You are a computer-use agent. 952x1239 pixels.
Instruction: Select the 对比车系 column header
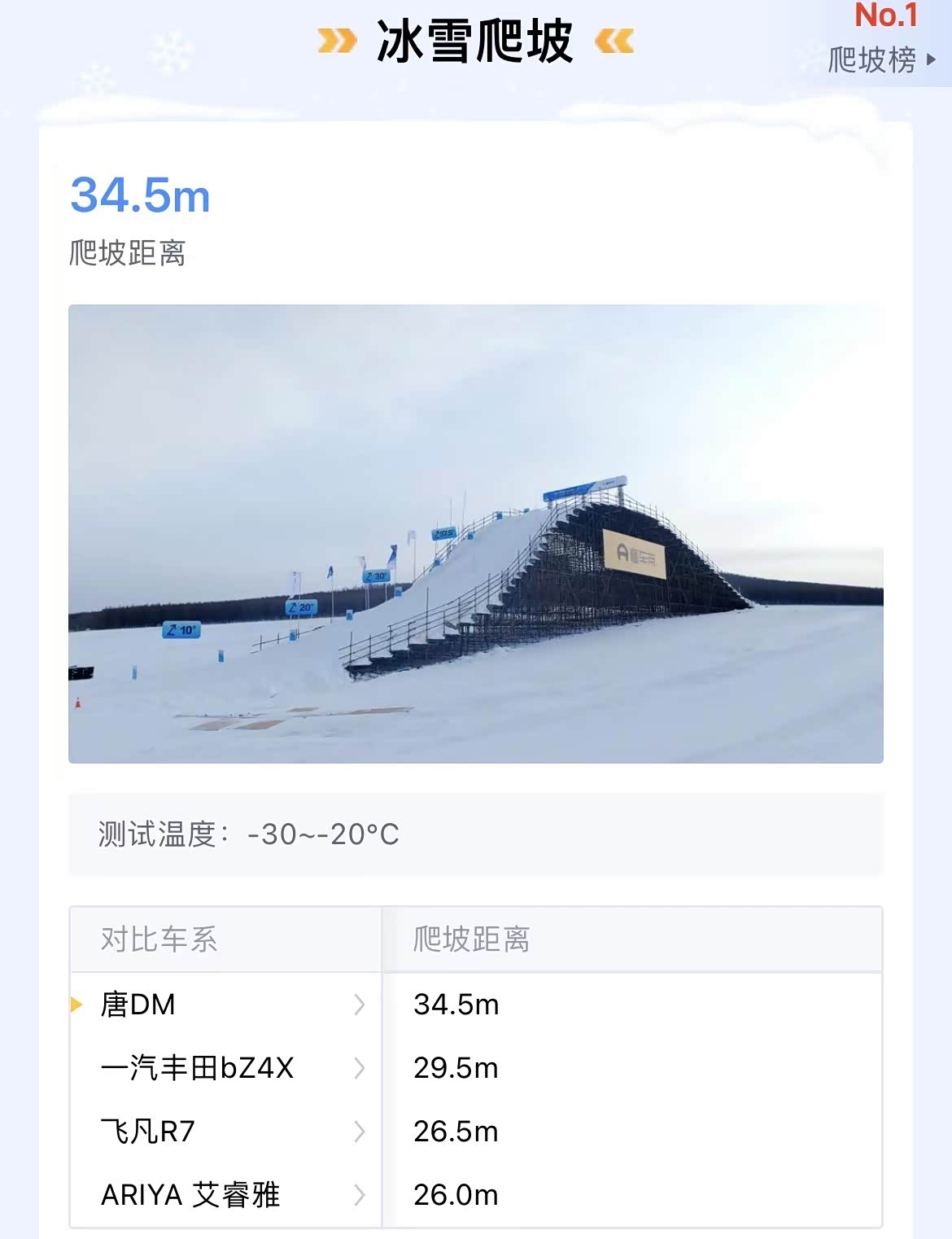[159, 939]
